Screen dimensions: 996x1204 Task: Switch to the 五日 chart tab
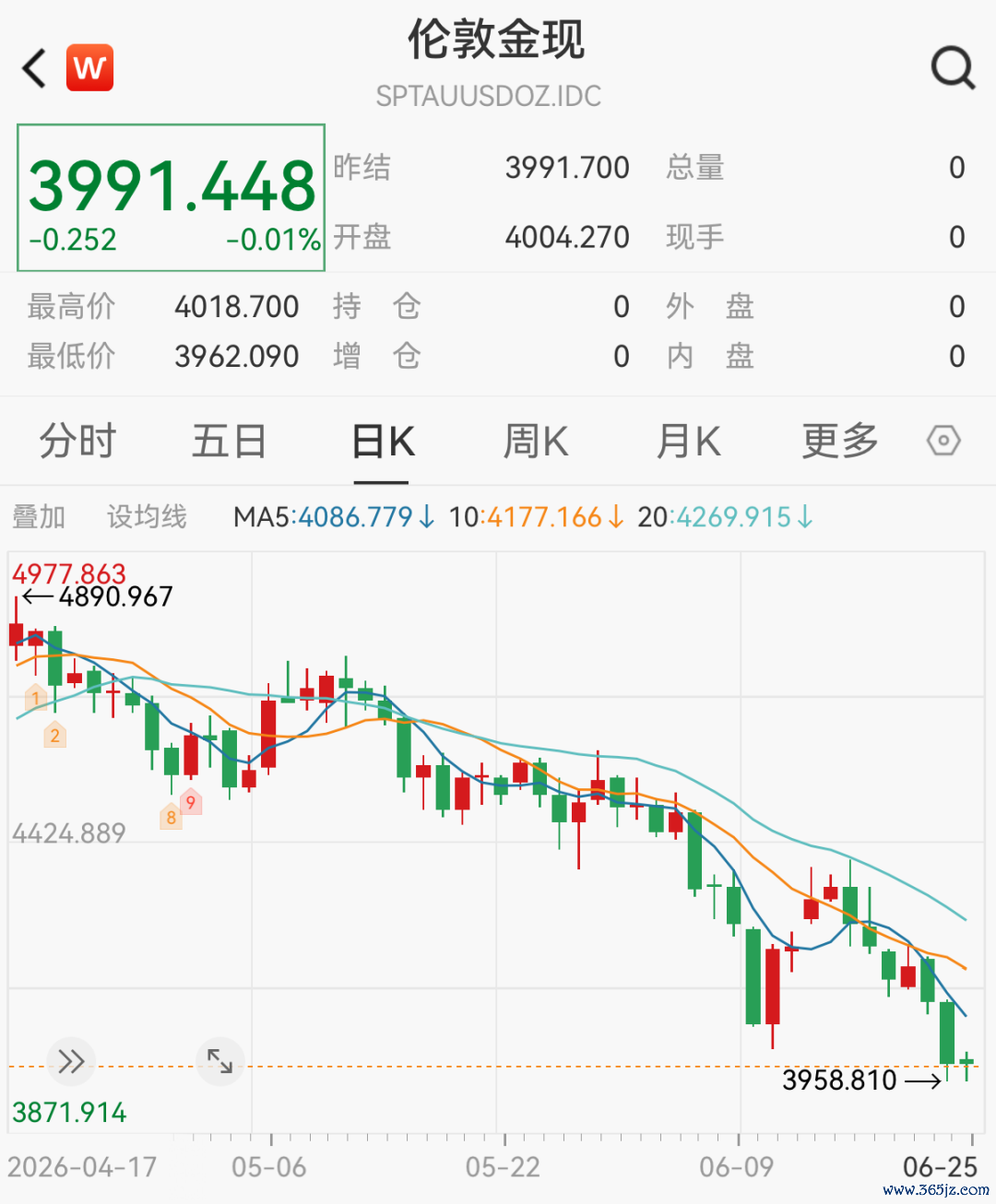(230, 441)
